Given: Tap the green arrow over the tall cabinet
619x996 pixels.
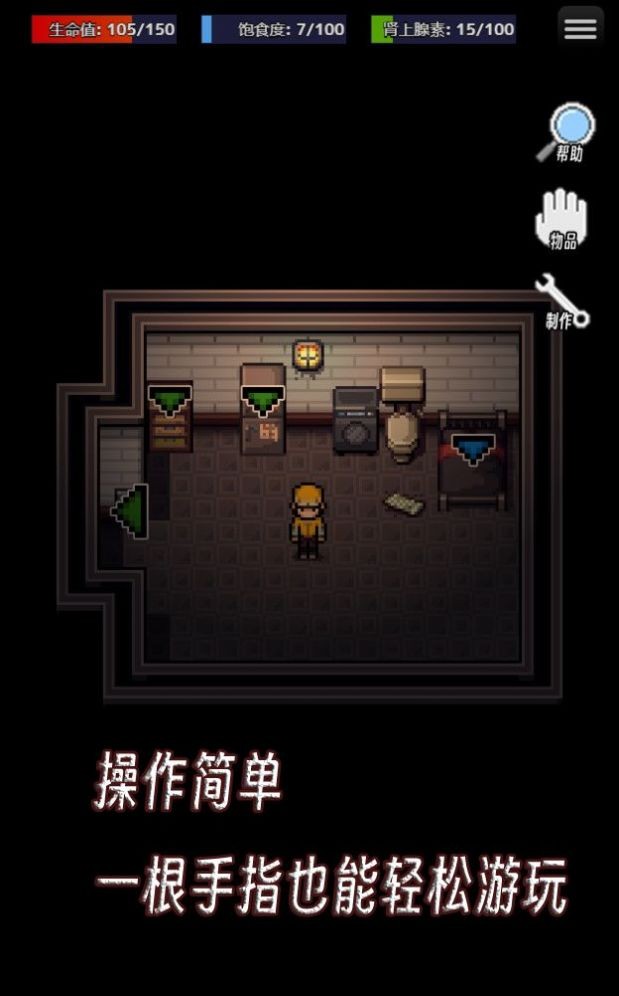Looking at the screenshot, I should click(262, 401).
